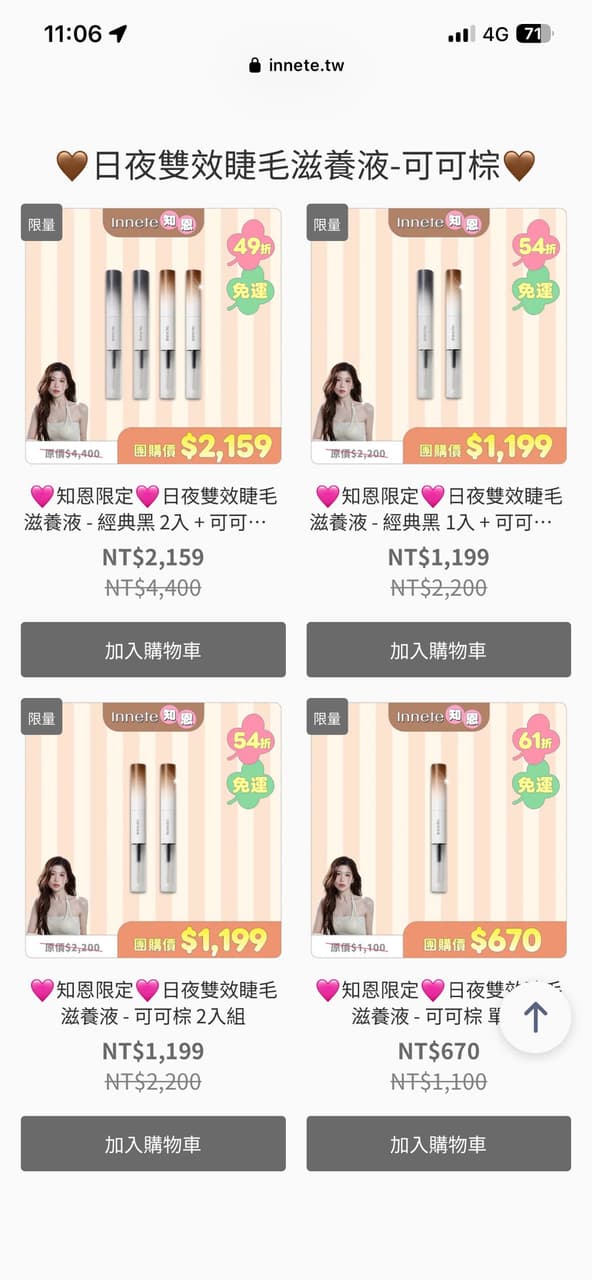
Task: Tap the innete.tw address bar
Action: [296, 65]
